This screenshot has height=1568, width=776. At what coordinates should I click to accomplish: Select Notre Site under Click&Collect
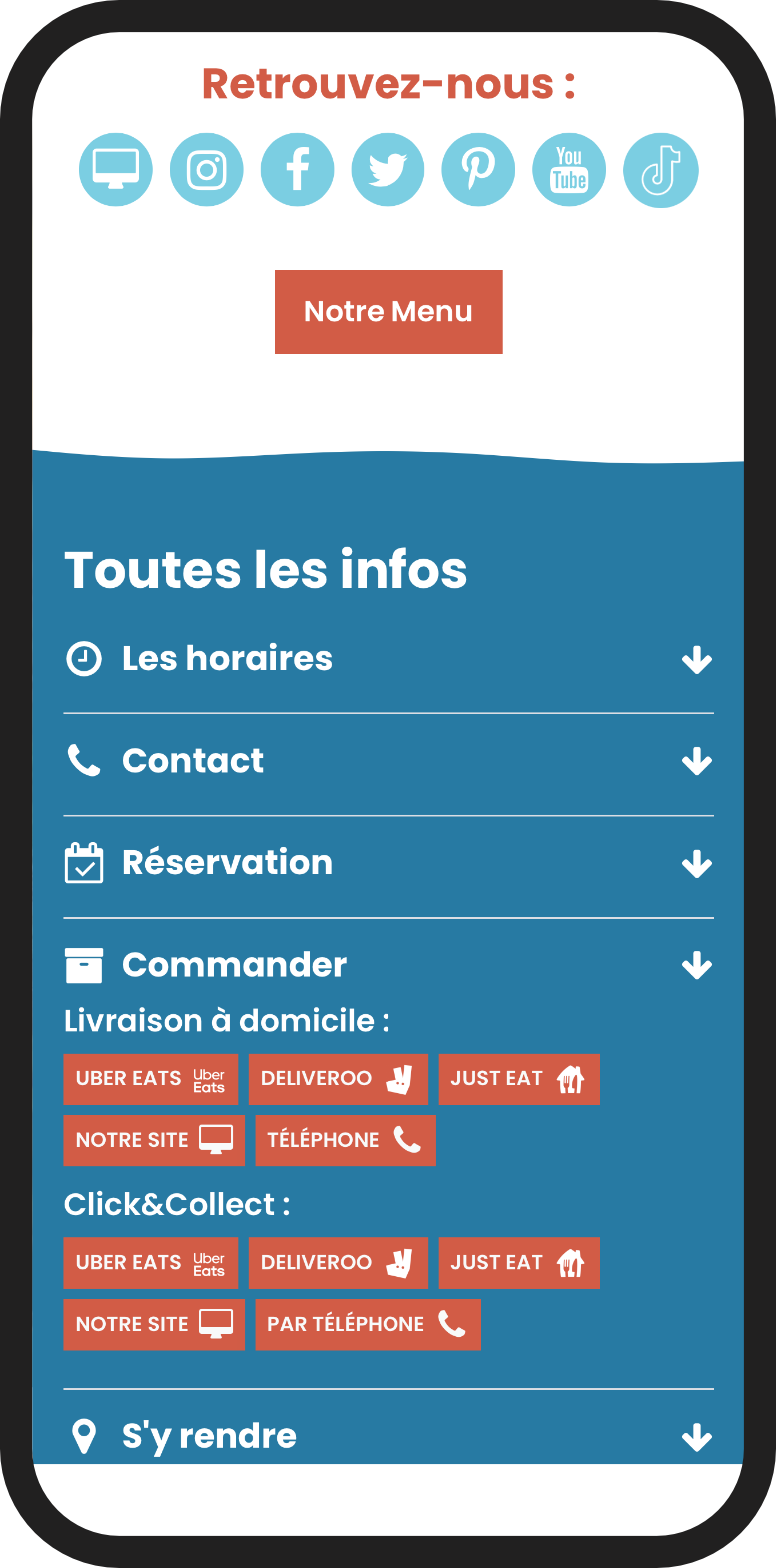154,1324
